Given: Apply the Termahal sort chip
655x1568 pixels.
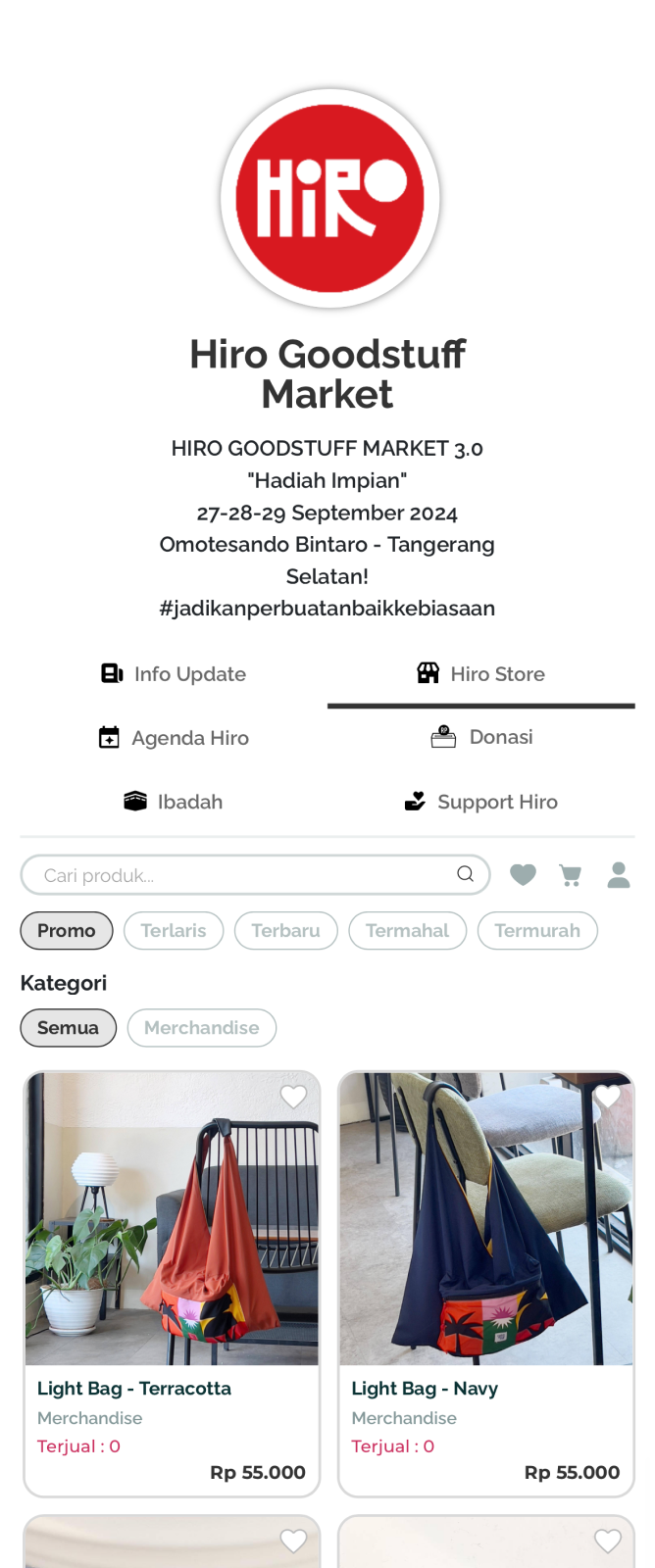Looking at the screenshot, I should point(407,931).
